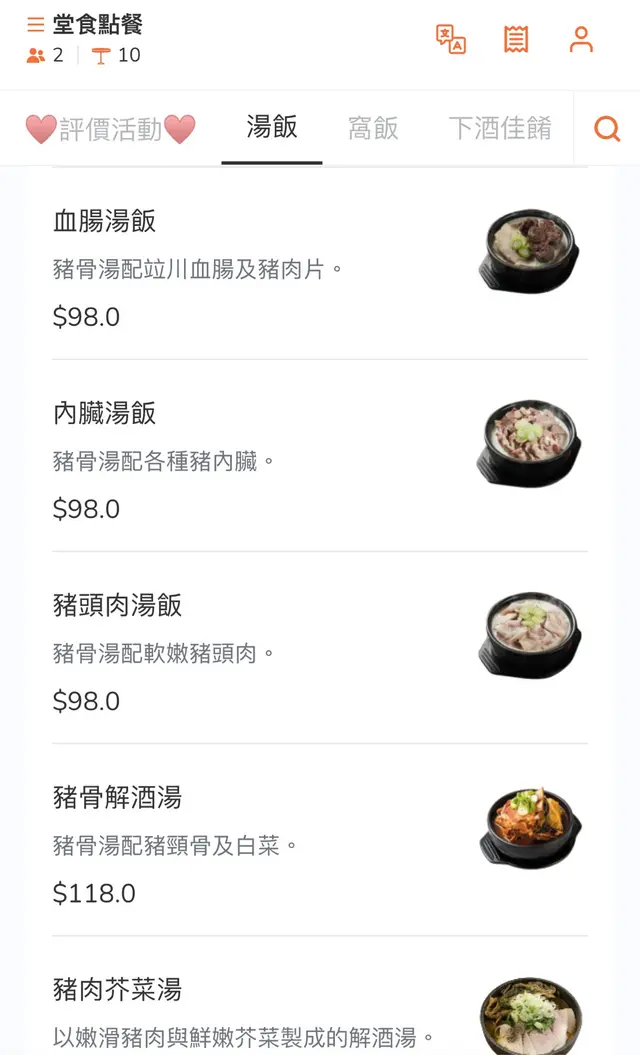Open the user account icon
Viewport: 640px width, 1055px height.
tap(581, 39)
